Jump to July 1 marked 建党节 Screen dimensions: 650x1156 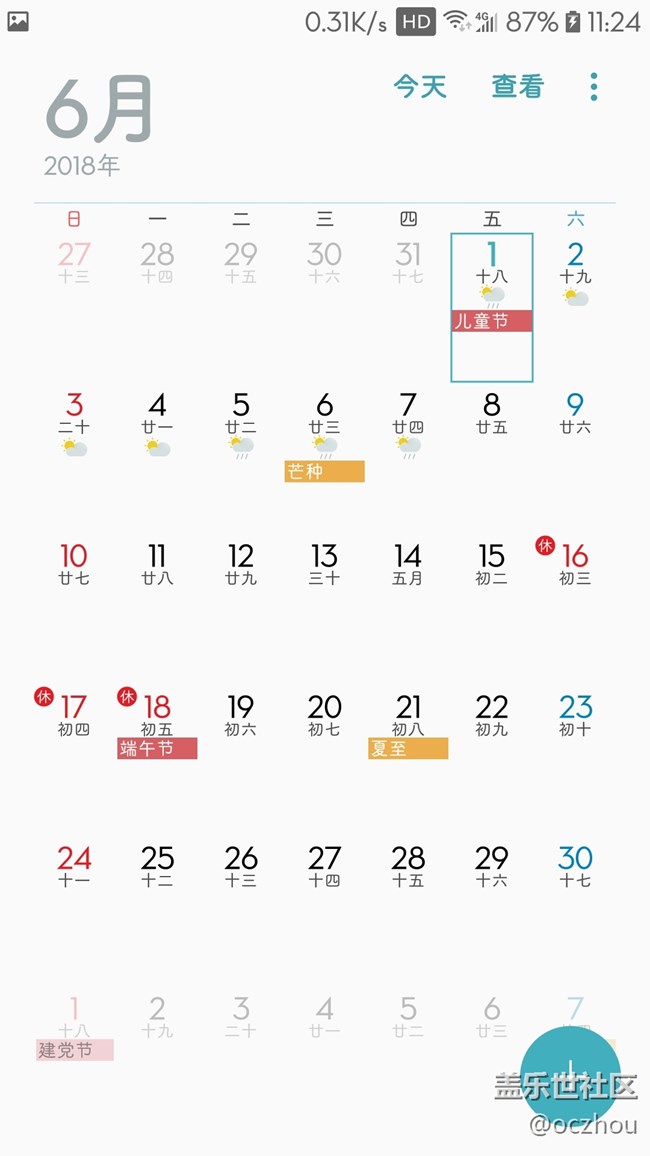click(x=74, y=1025)
